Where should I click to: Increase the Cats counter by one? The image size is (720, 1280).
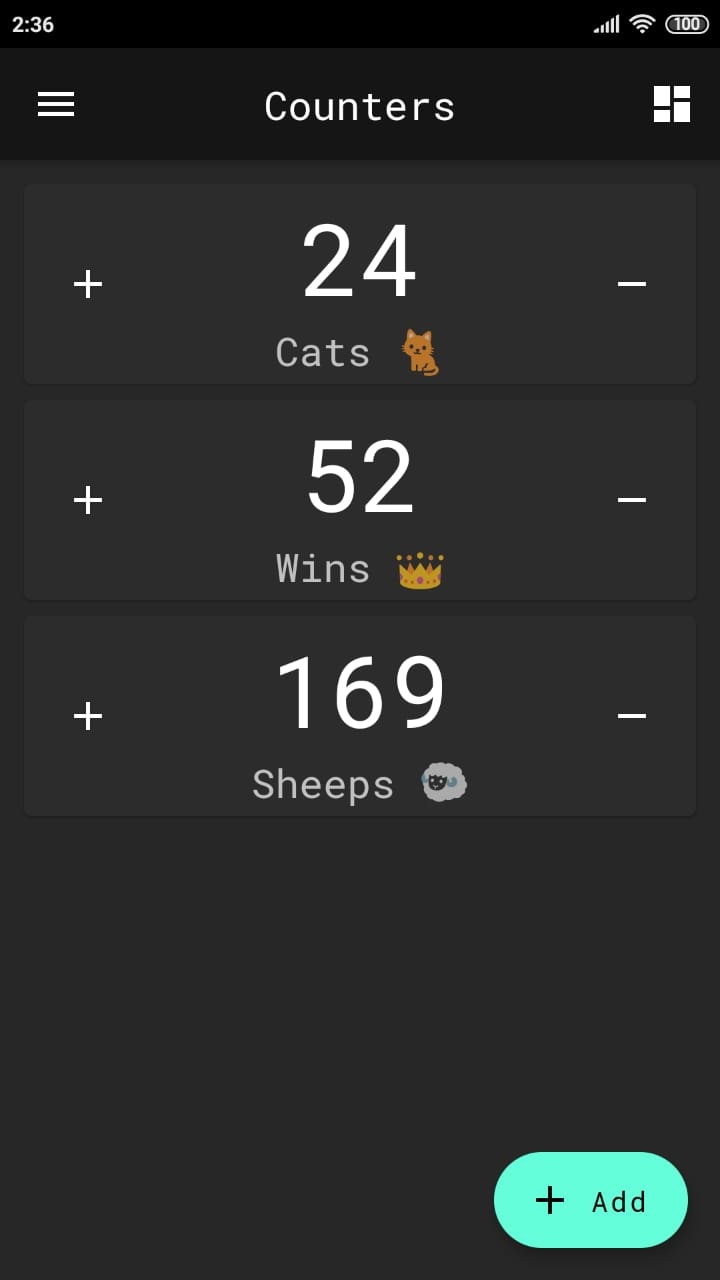[x=88, y=284]
